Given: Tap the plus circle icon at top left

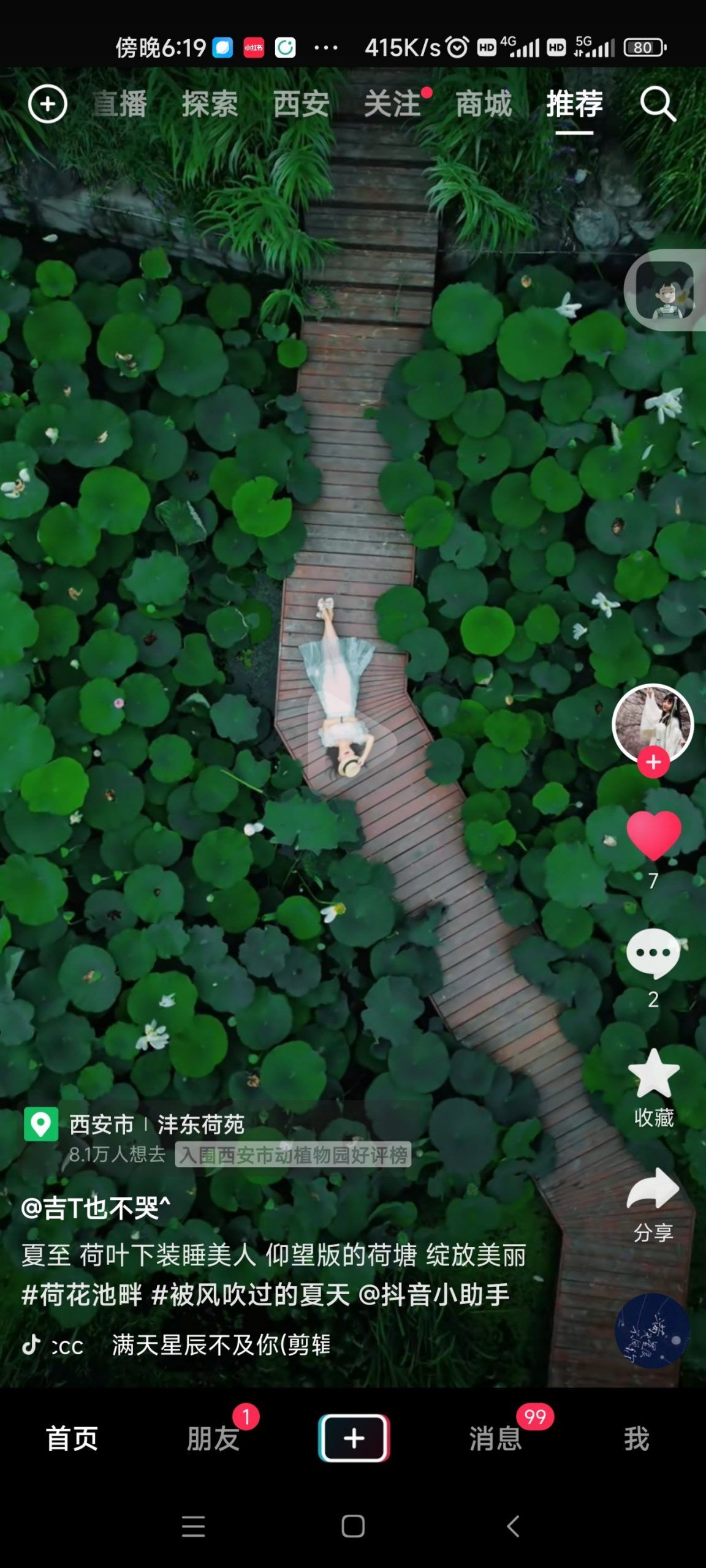Looking at the screenshot, I should pyautogui.click(x=47, y=104).
